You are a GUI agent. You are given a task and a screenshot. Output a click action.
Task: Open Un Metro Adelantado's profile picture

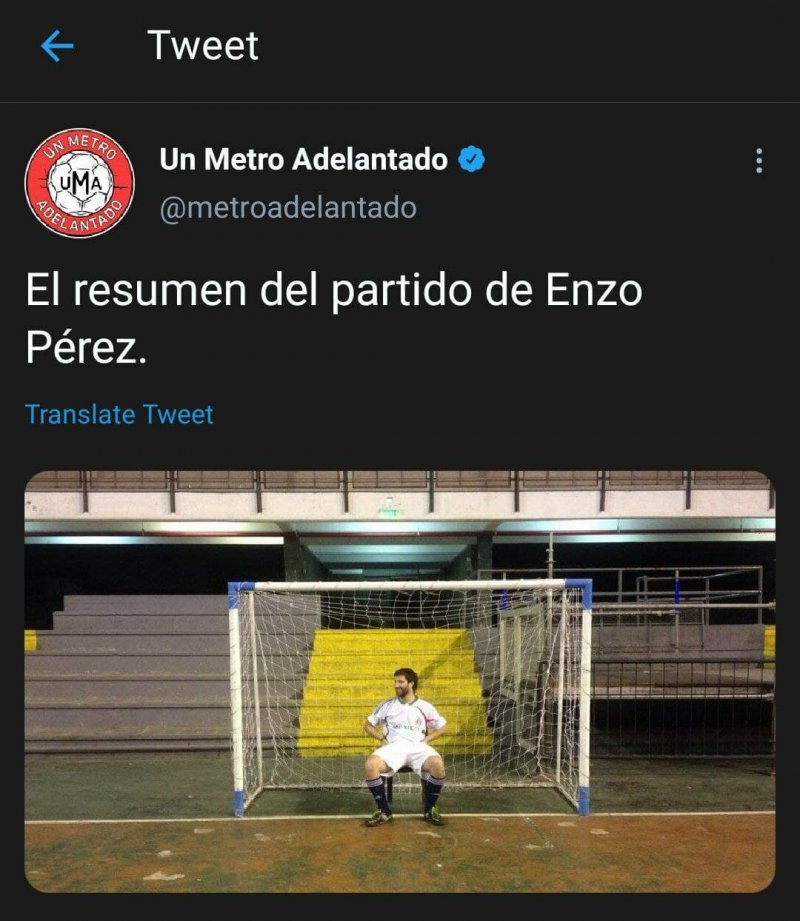(79, 183)
